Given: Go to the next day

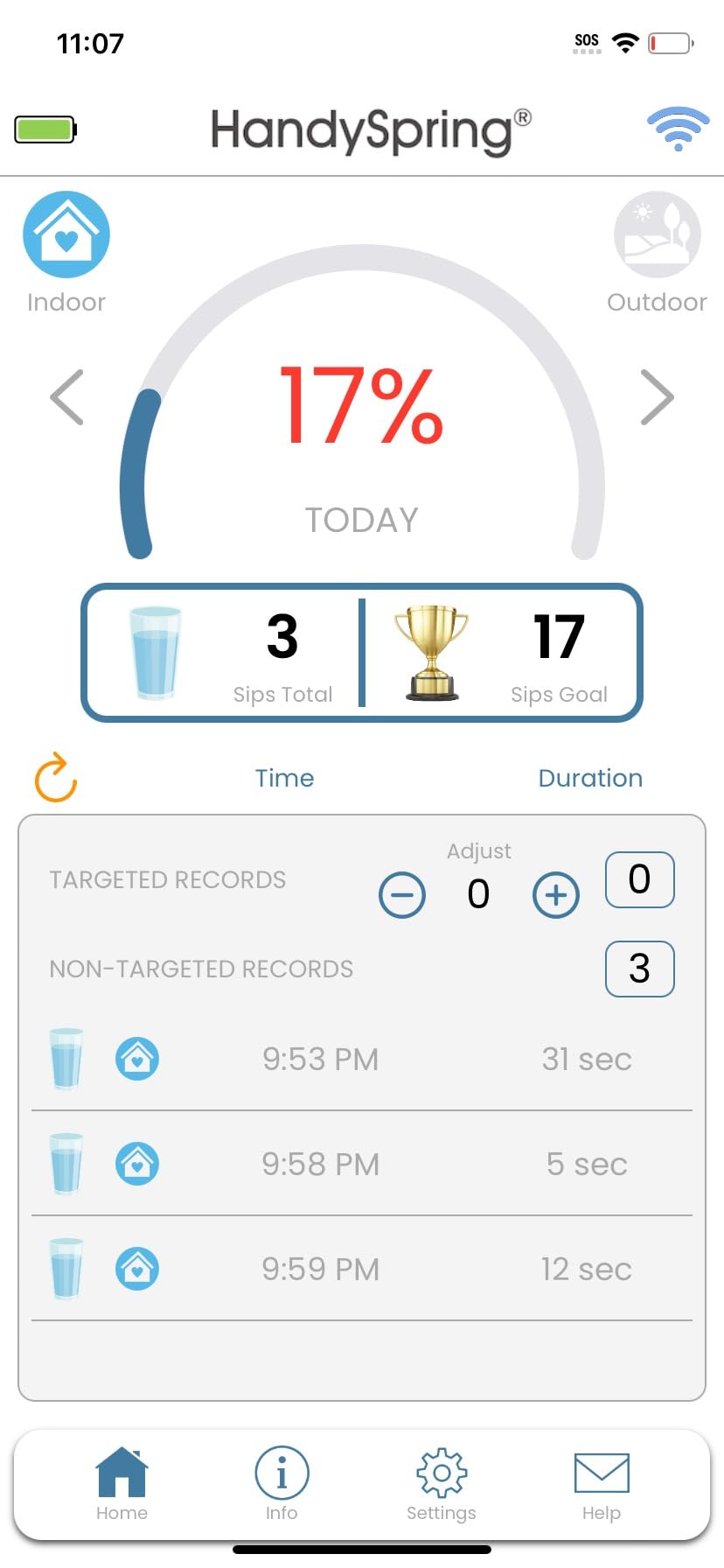Looking at the screenshot, I should coord(657,397).
